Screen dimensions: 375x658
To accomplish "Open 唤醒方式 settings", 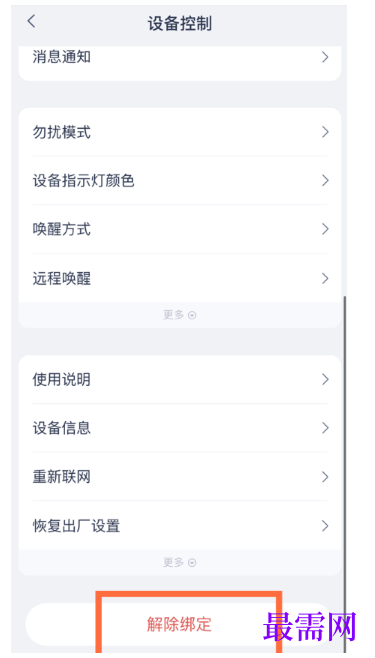I will pyautogui.click(x=180, y=230).
